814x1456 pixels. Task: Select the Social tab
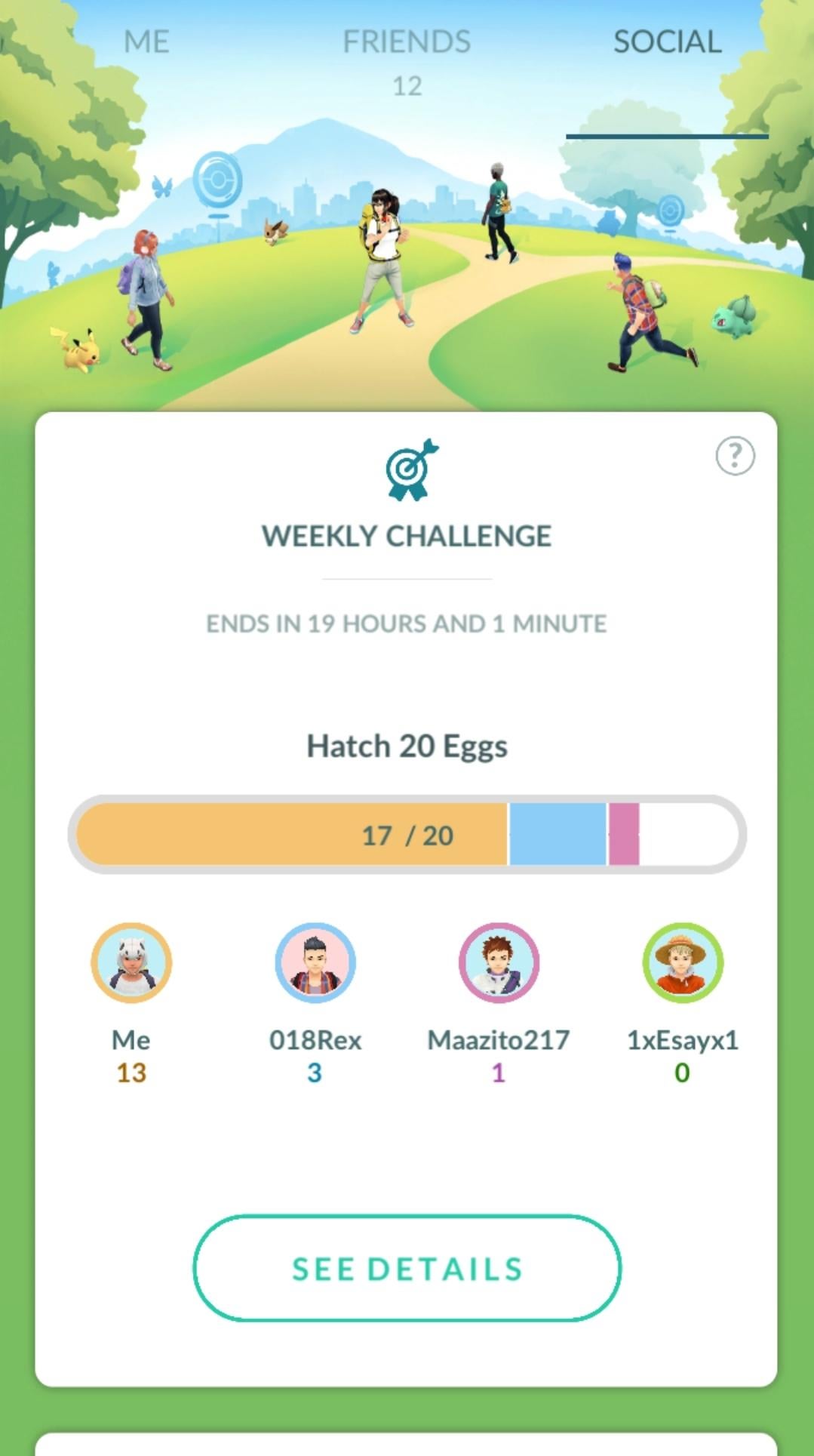pos(667,42)
